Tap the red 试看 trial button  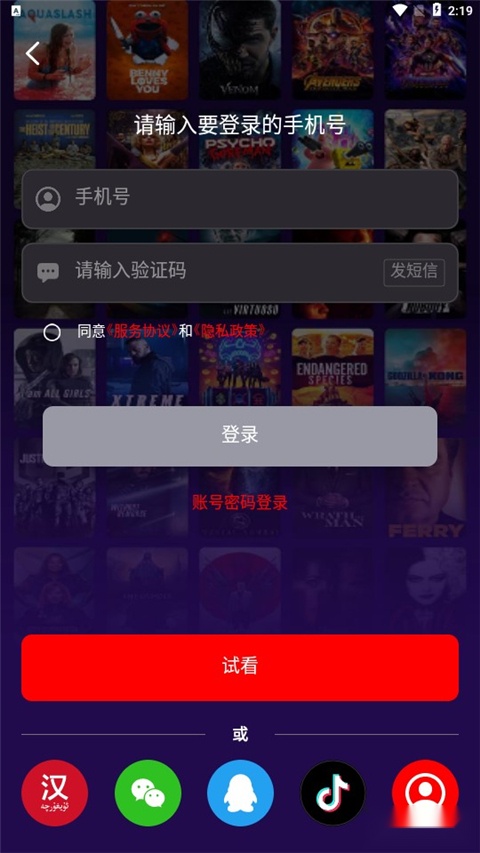point(240,667)
